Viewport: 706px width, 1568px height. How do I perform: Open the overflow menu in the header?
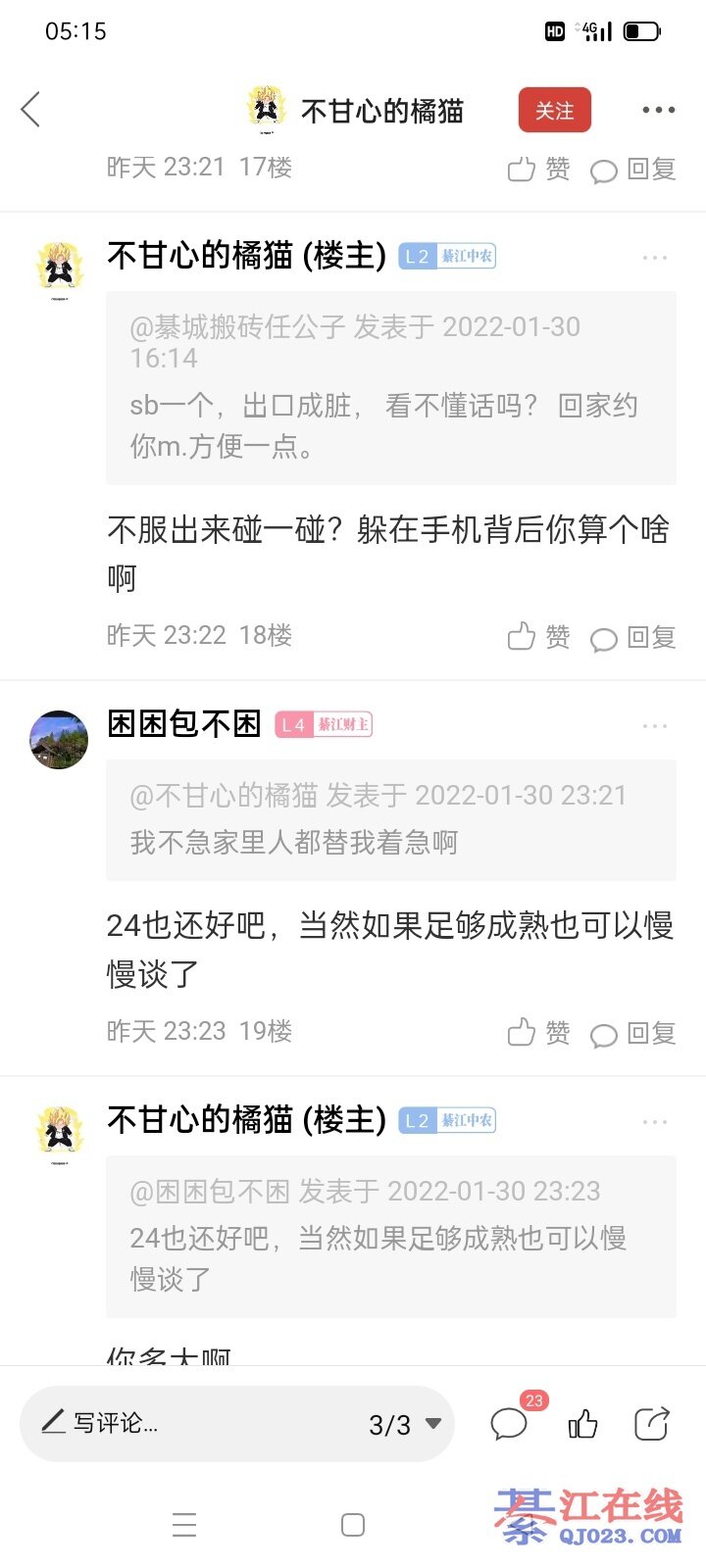658,110
